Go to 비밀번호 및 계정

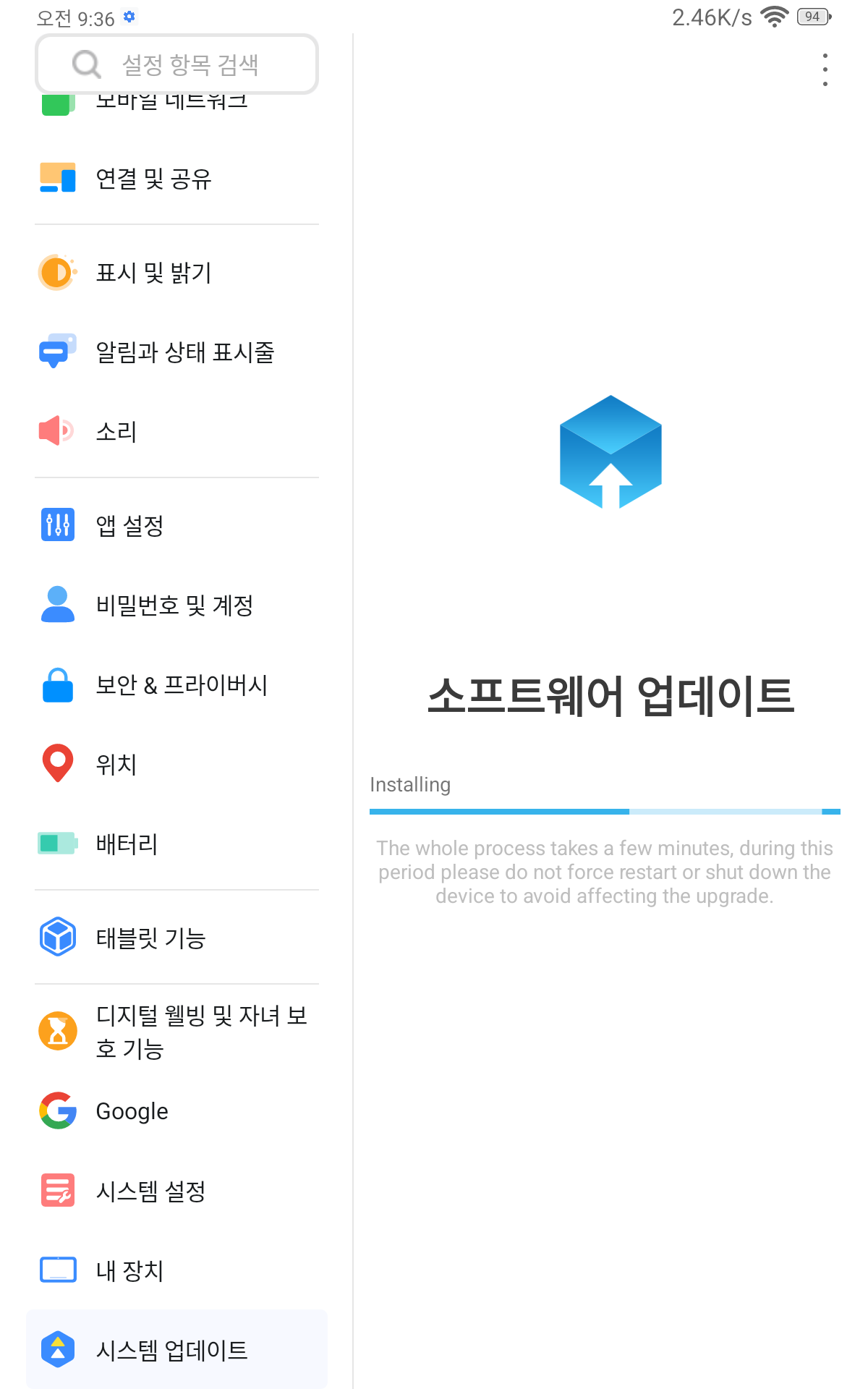coord(176,606)
